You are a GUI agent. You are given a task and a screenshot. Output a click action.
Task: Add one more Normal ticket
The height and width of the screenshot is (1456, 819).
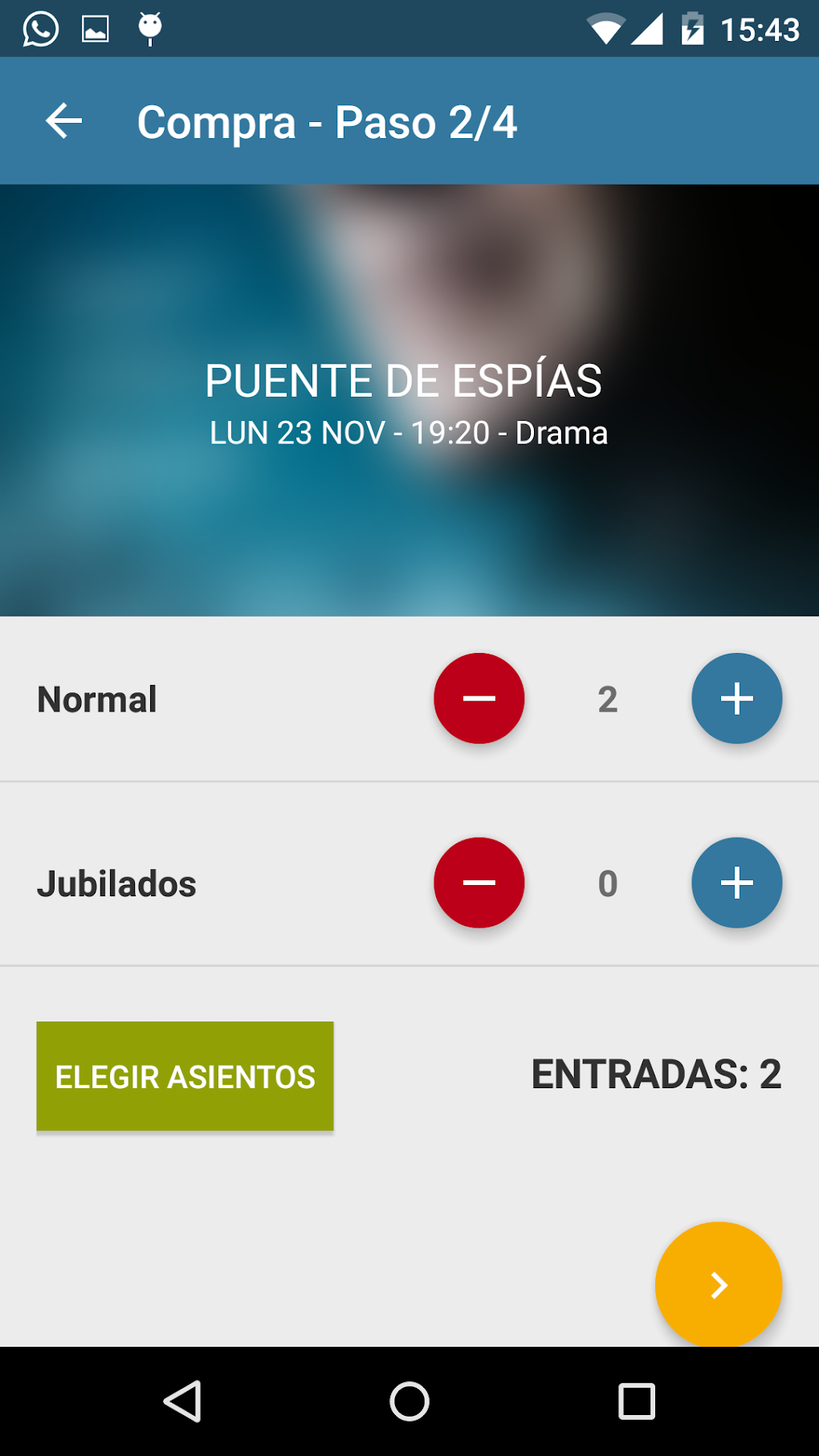pos(736,699)
